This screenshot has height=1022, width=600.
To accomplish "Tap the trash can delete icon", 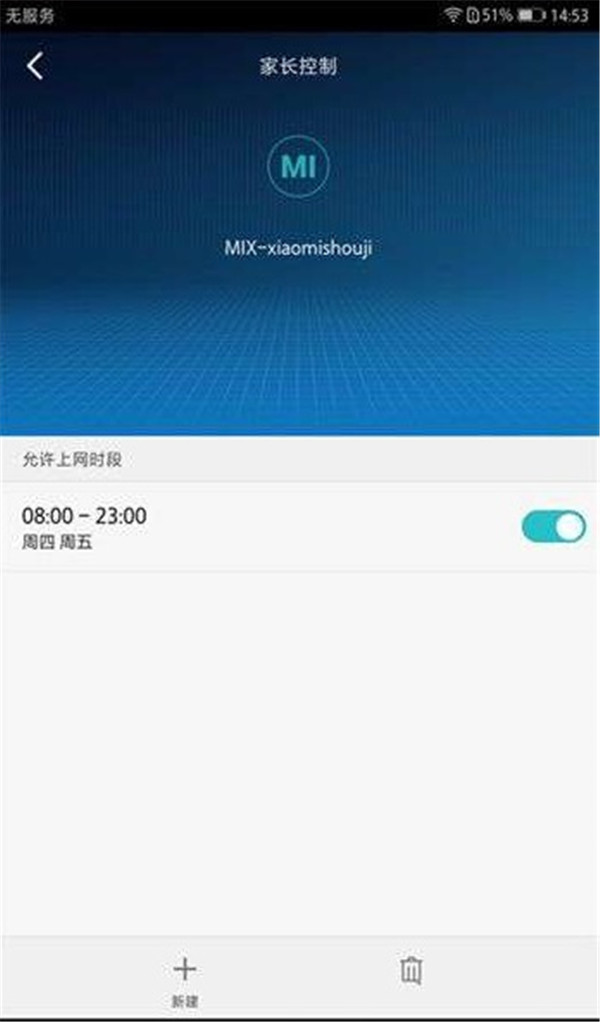I will click(x=411, y=970).
